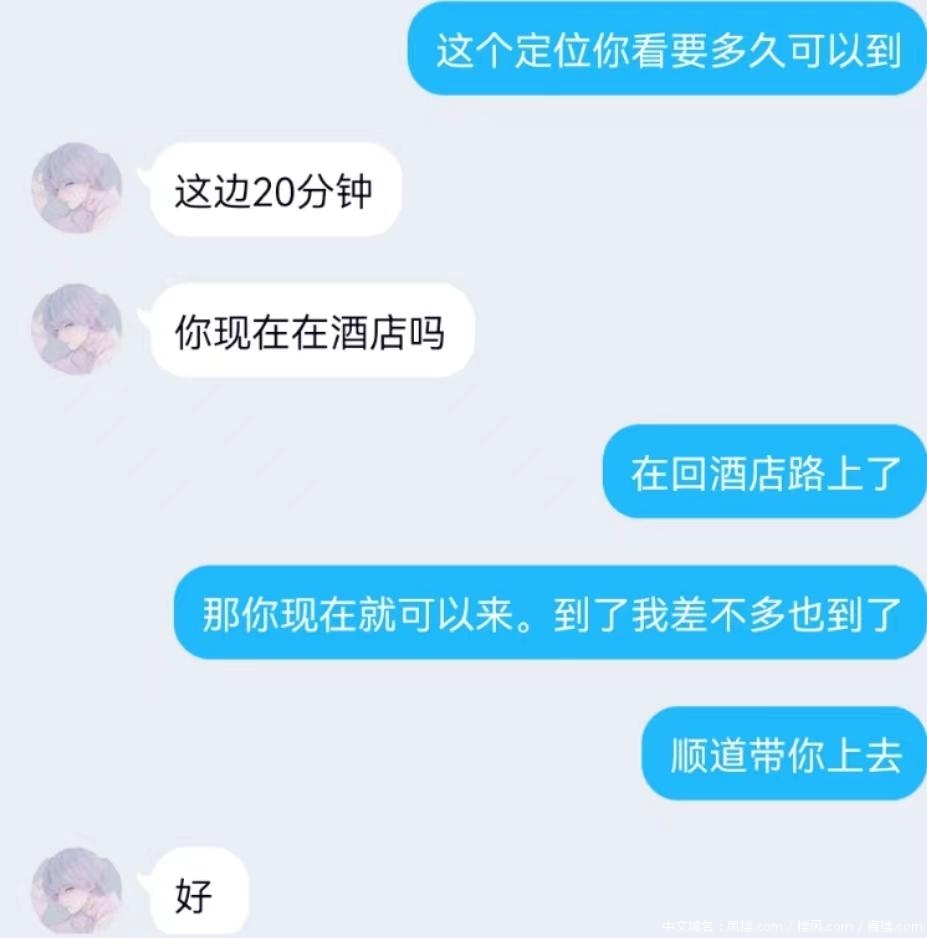Tap the avatar next to 你现在在酒店吗
Screen dimensions: 927x938
(77, 329)
